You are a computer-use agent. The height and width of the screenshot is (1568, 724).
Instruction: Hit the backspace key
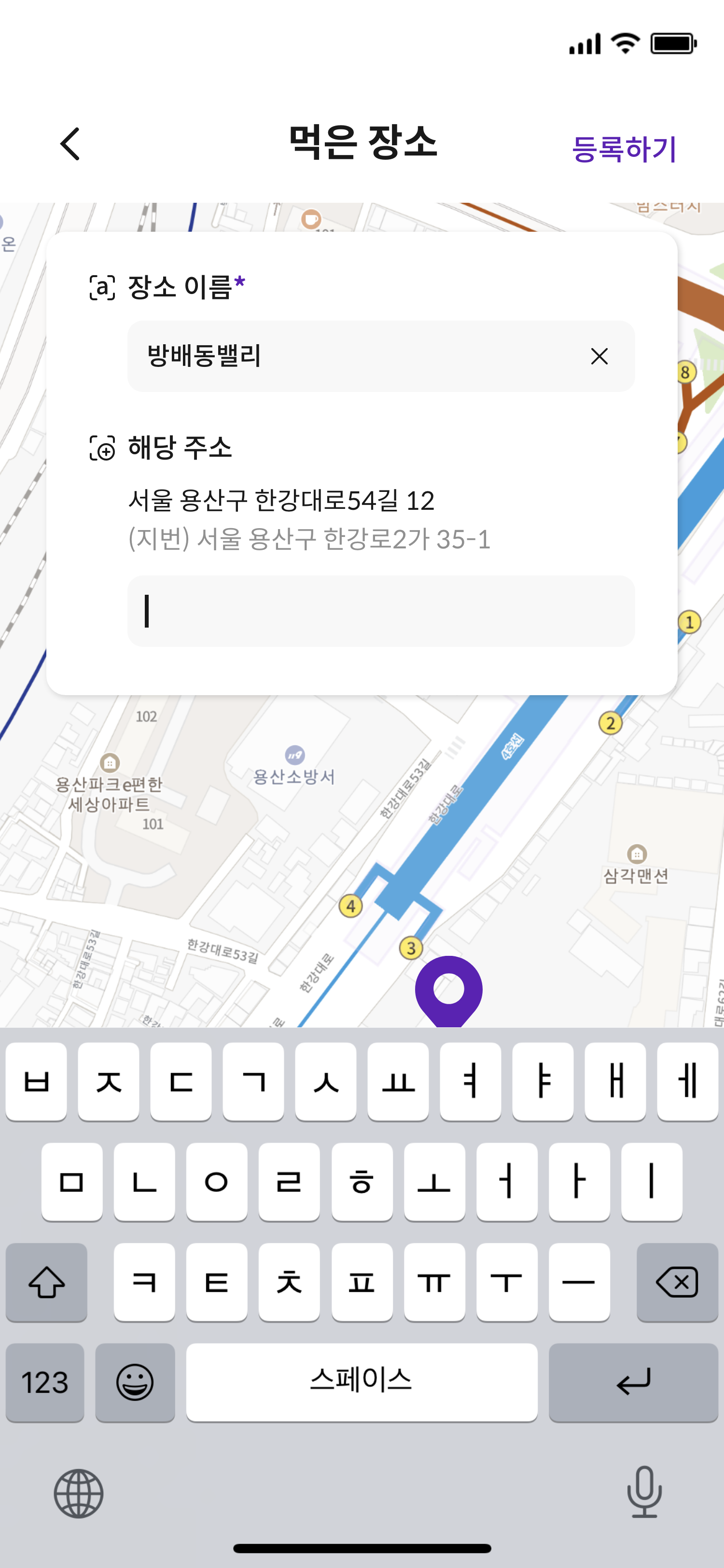(677, 1282)
